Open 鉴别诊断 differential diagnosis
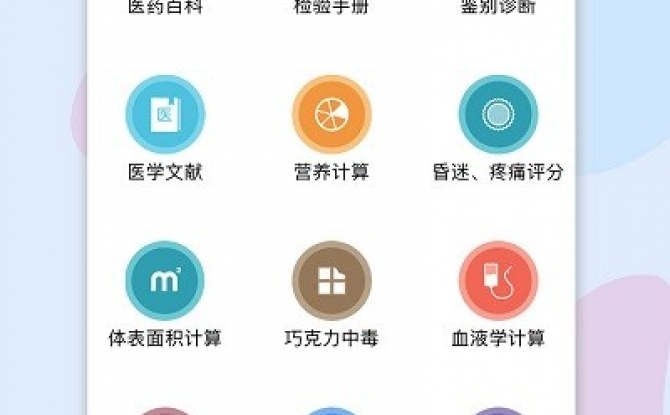Screen dimensions: 670x415 [498, 8]
